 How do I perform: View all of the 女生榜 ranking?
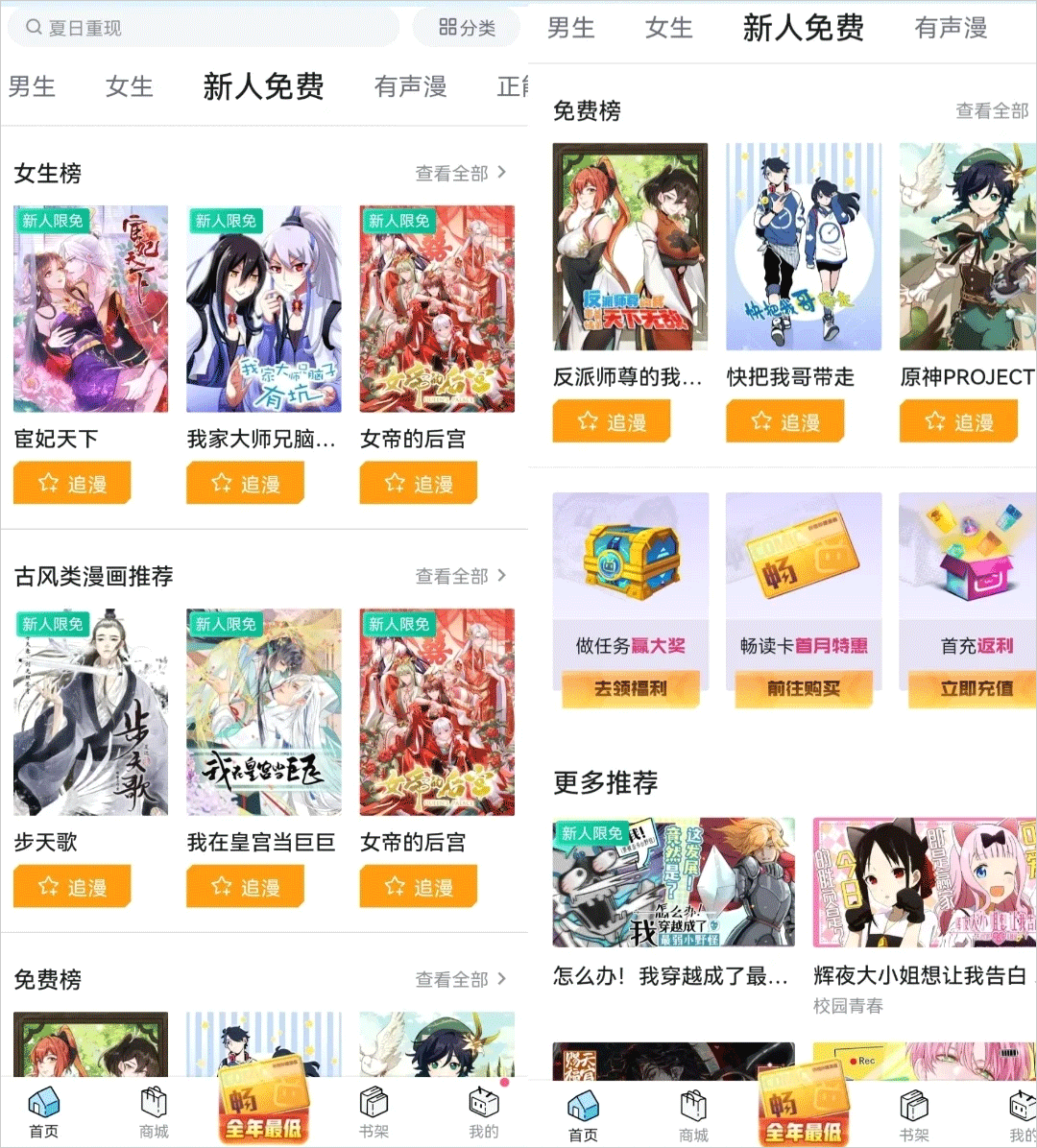(460, 174)
